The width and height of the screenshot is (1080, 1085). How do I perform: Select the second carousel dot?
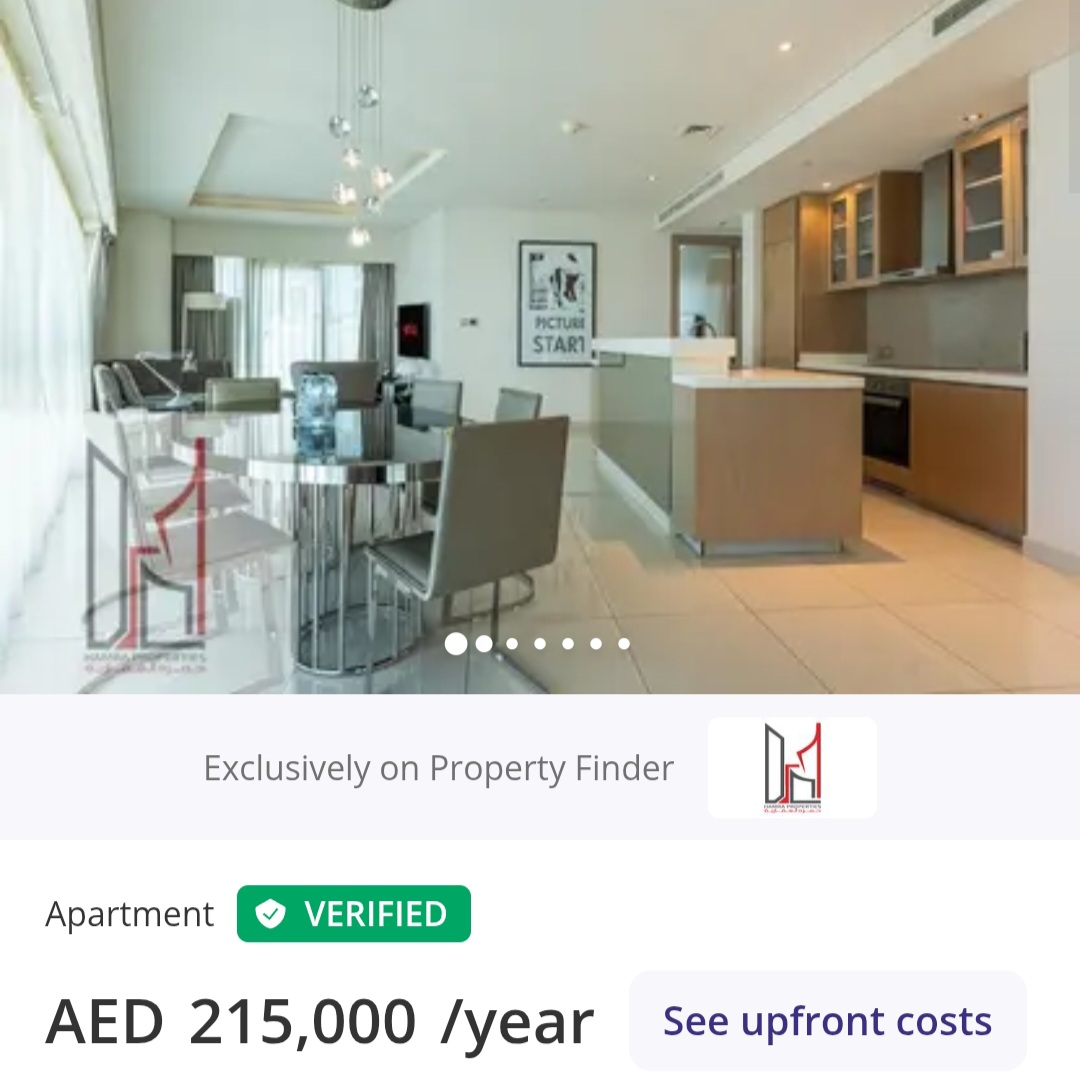(x=484, y=644)
